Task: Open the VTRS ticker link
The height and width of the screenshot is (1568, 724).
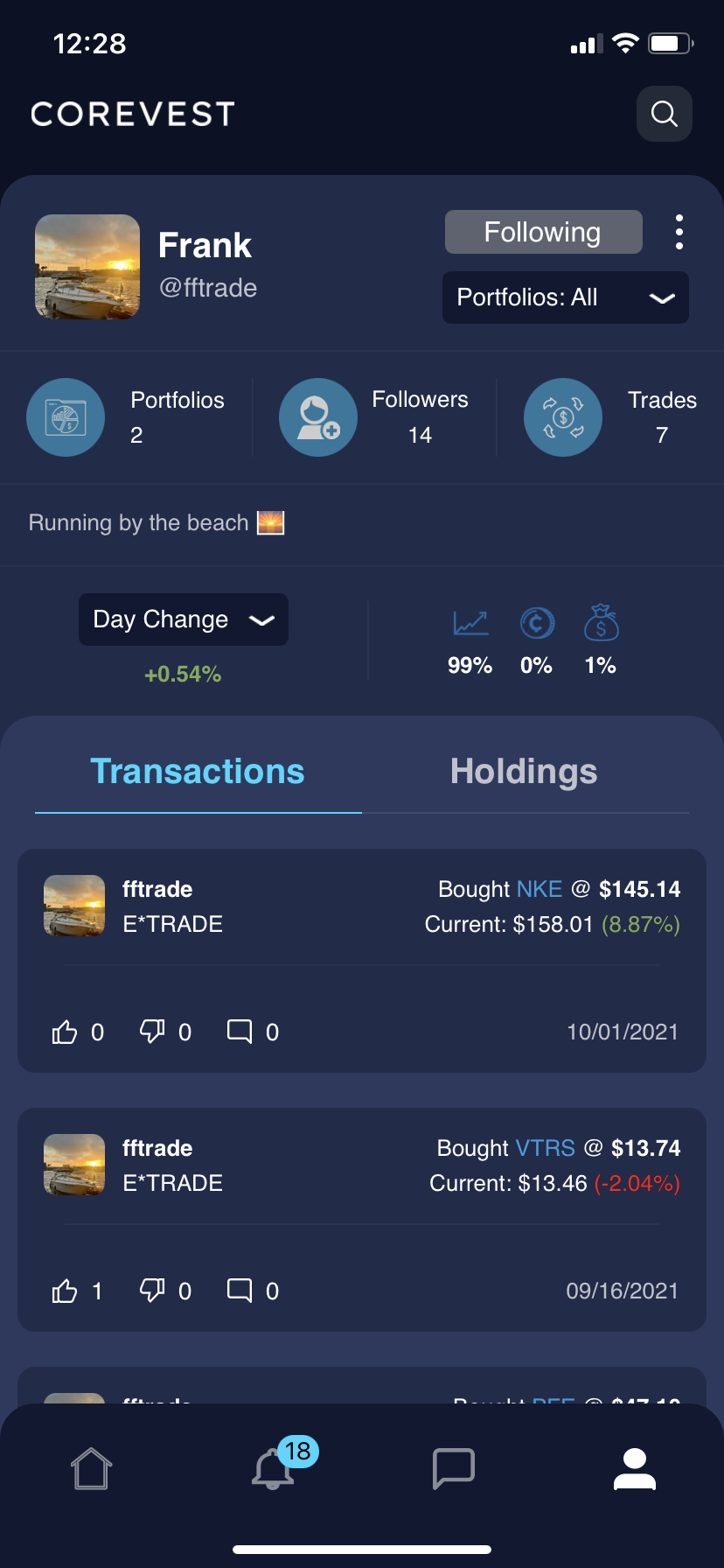Action: tap(546, 1148)
